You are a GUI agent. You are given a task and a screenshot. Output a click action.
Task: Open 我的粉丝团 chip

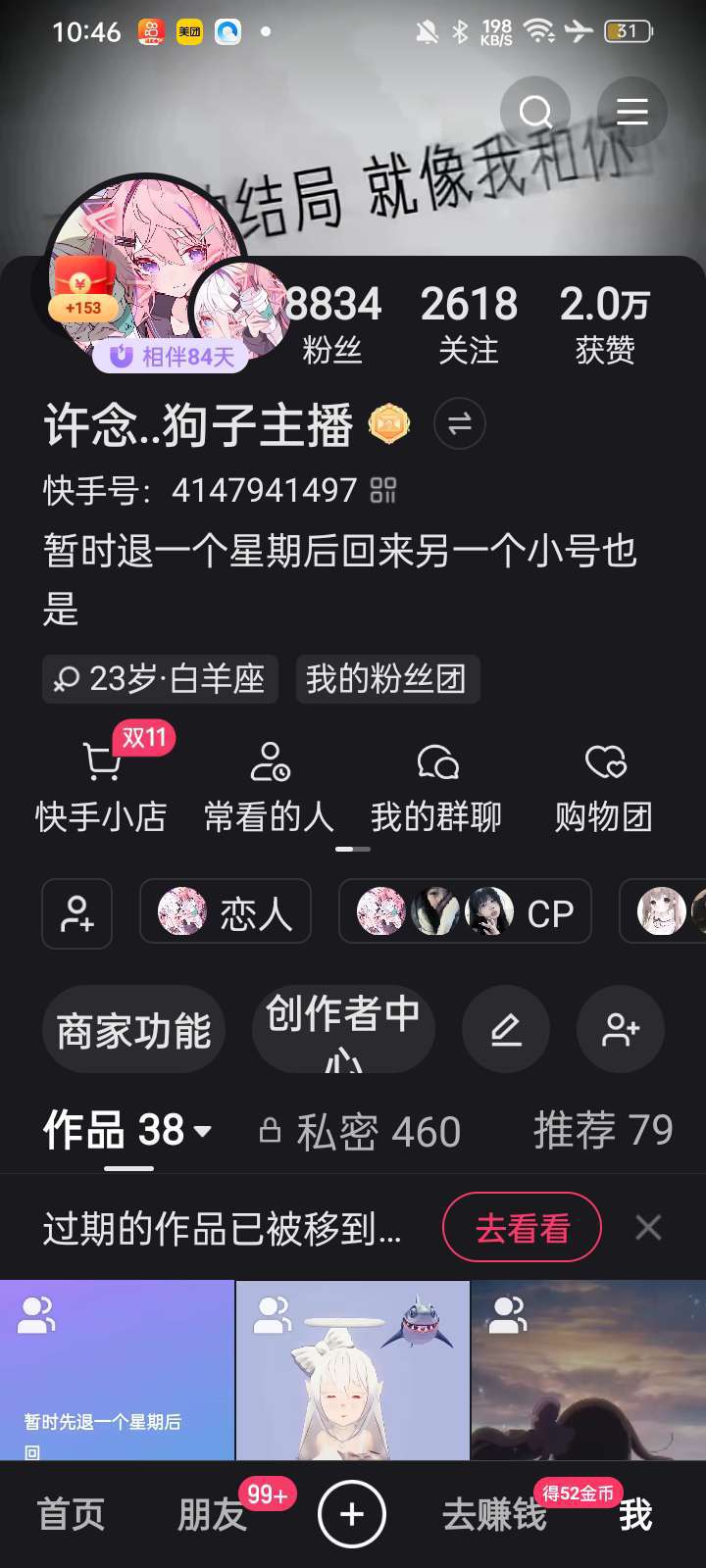pyautogui.click(x=386, y=678)
